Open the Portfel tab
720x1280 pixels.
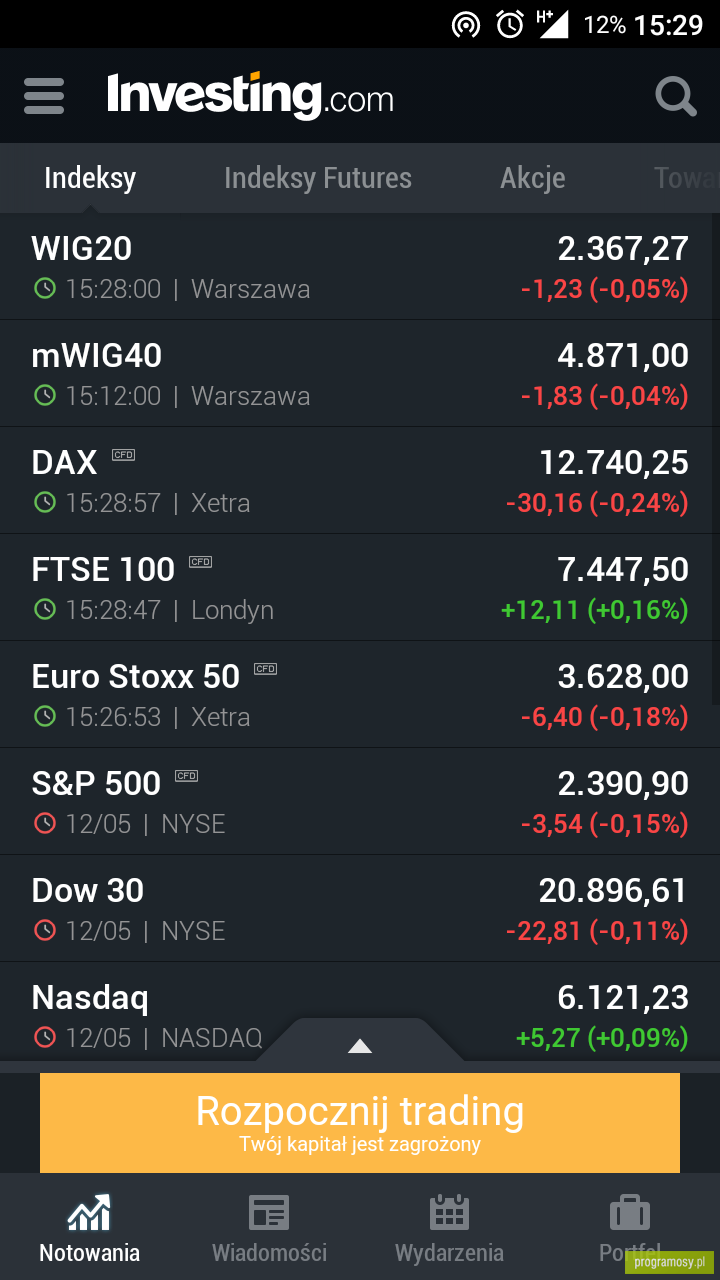click(630, 1228)
